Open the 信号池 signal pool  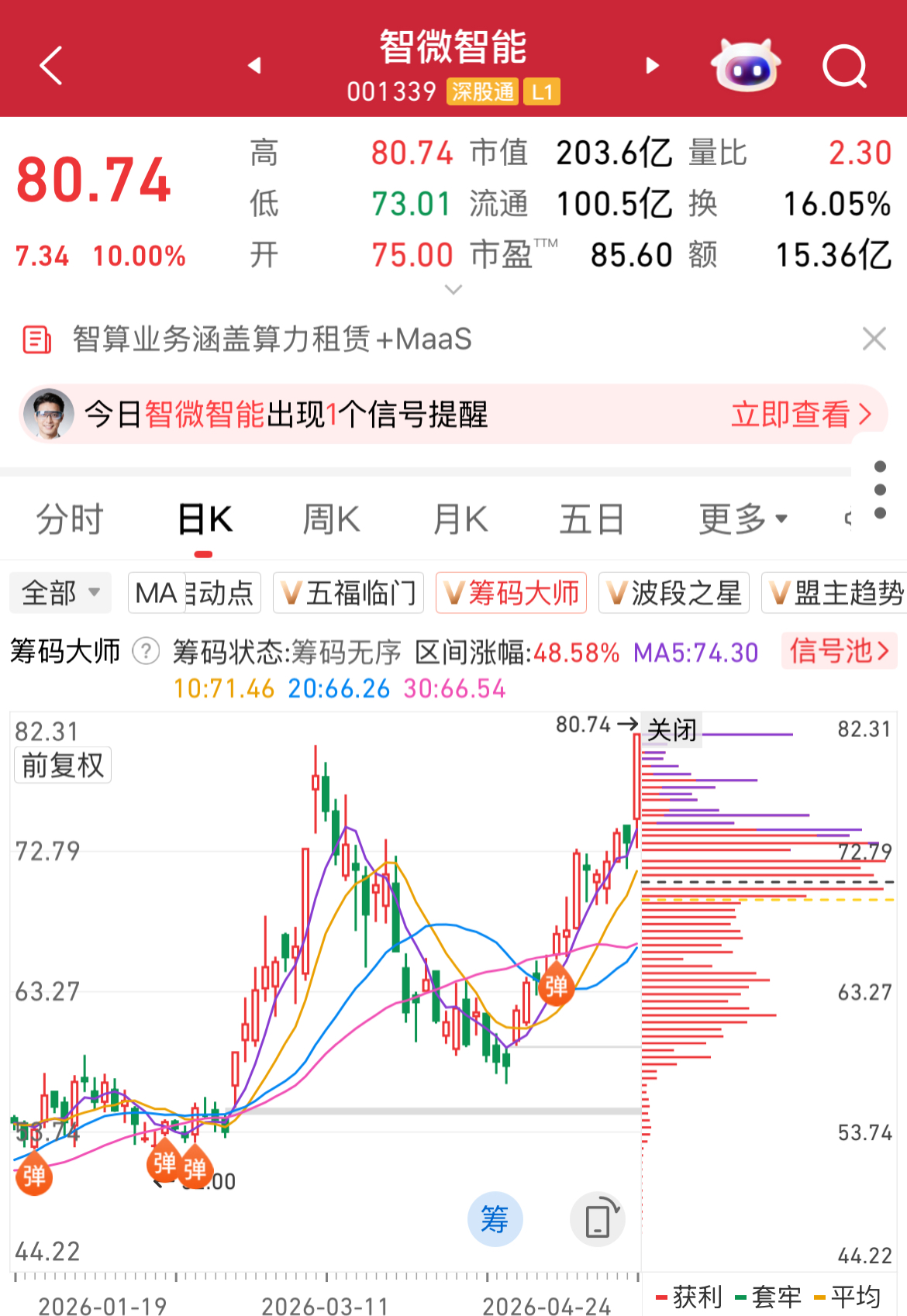coord(839,651)
